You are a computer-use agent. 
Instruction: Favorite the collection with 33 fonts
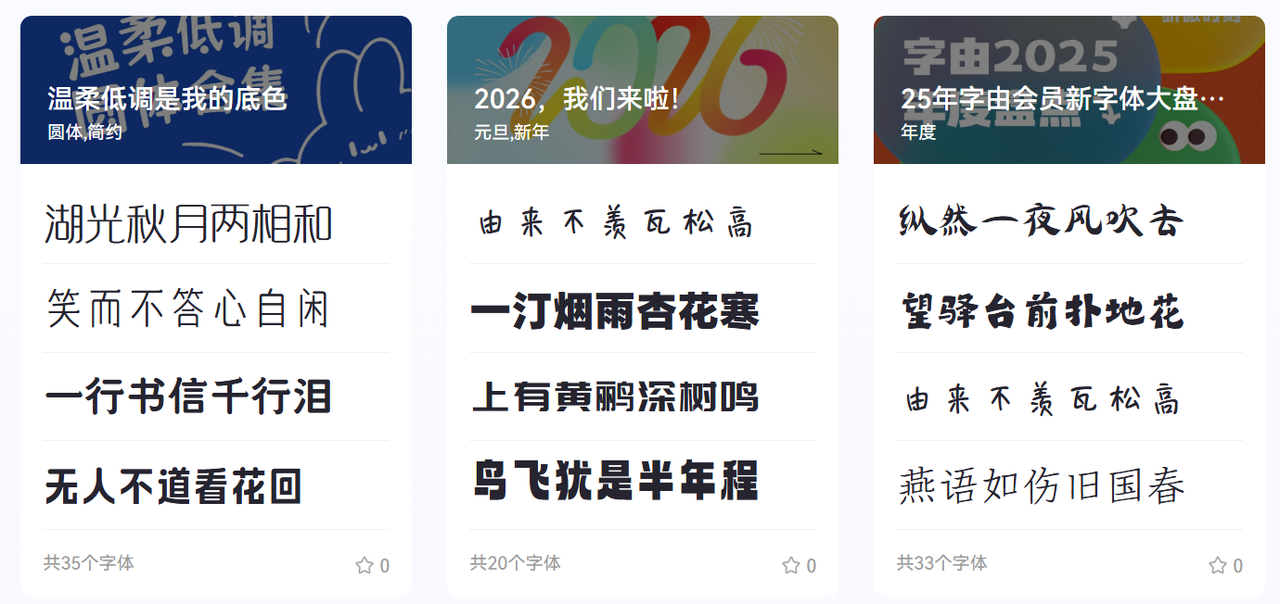pos(1217,566)
